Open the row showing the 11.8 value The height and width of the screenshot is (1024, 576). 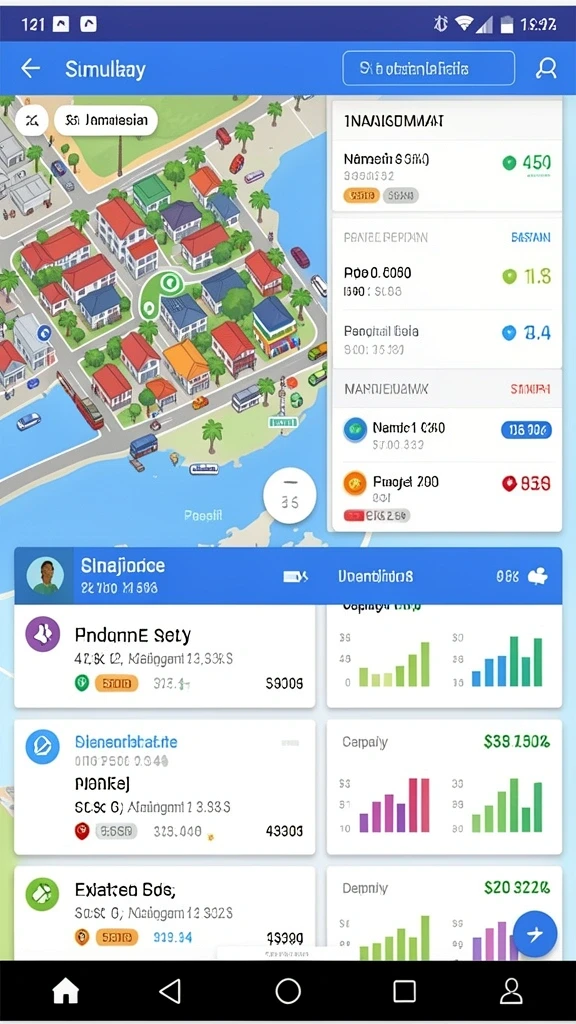447,280
